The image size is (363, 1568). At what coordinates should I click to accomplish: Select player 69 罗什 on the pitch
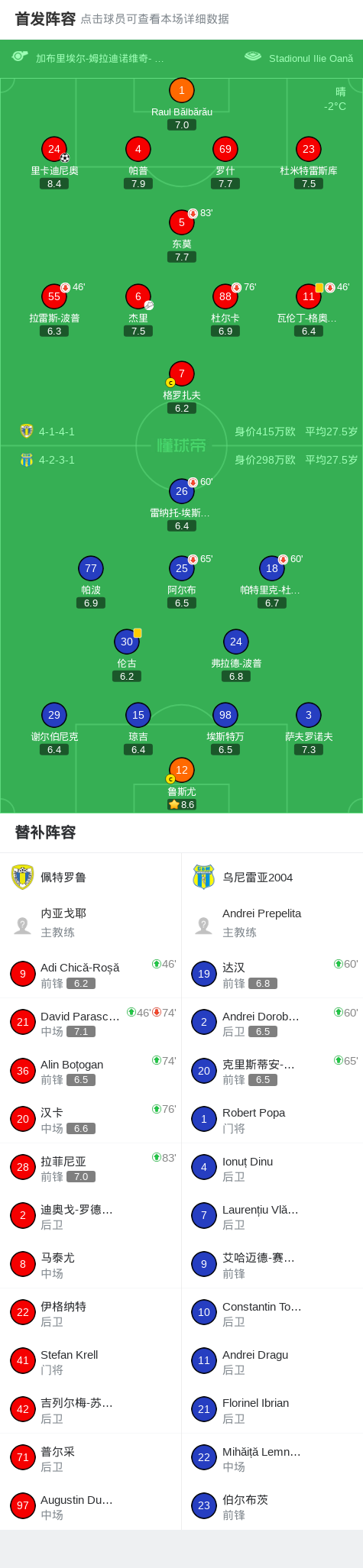click(225, 163)
